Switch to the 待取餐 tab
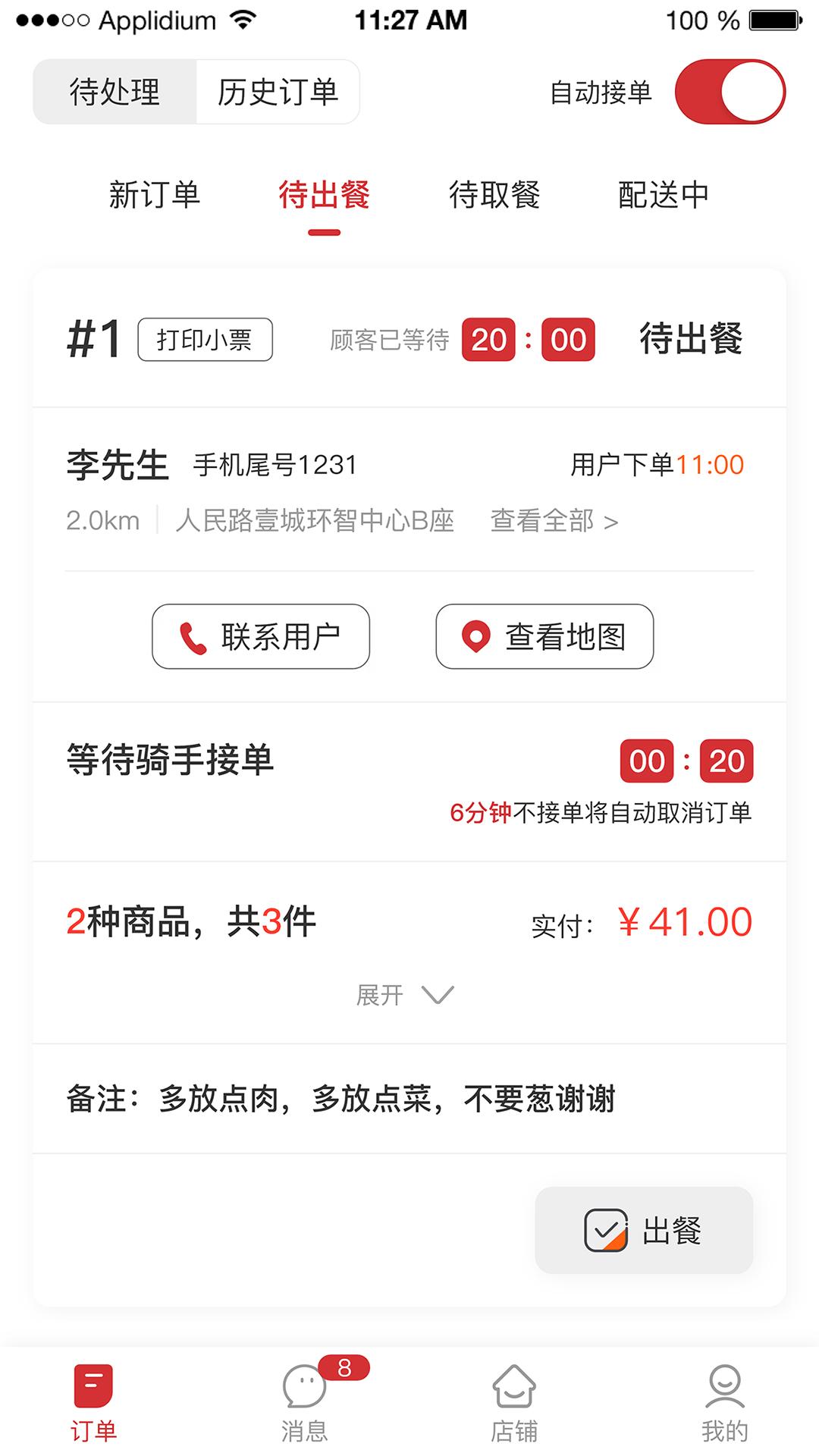 pos(494,195)
